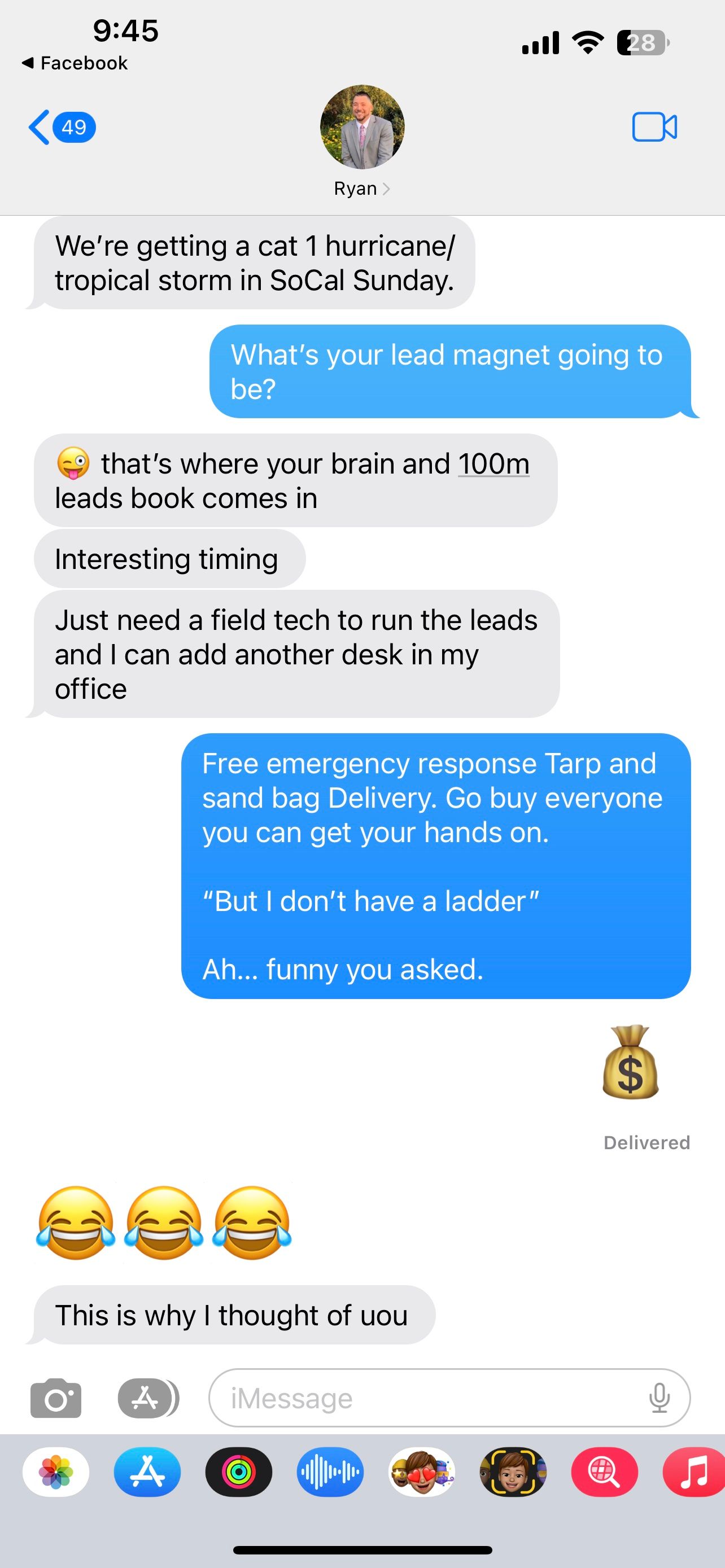Start a FaceTime video call
The height and width of the screenshot is (1568, 725).
[654, 127]
